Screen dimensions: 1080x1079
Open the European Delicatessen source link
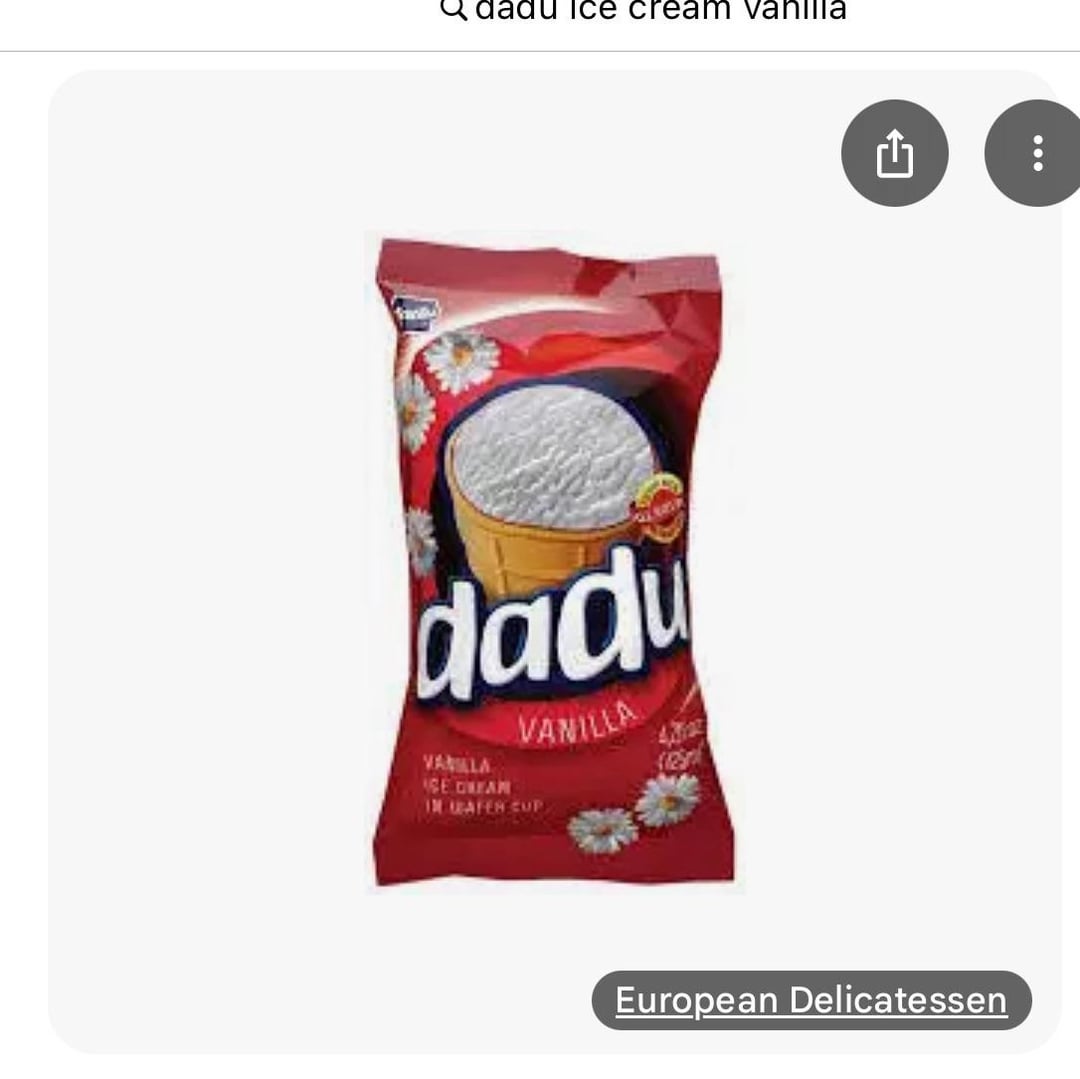811,1000
